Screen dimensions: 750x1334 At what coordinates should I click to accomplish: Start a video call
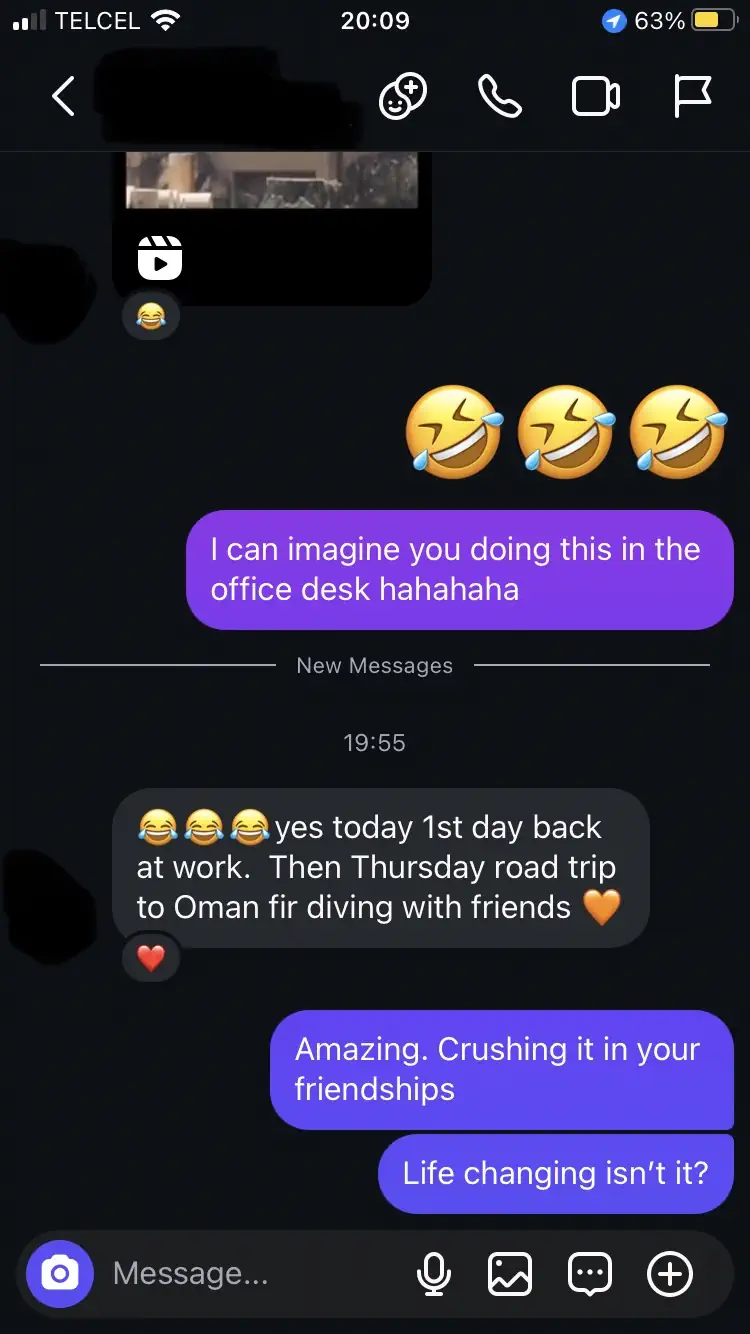click(x=596, y=97)
